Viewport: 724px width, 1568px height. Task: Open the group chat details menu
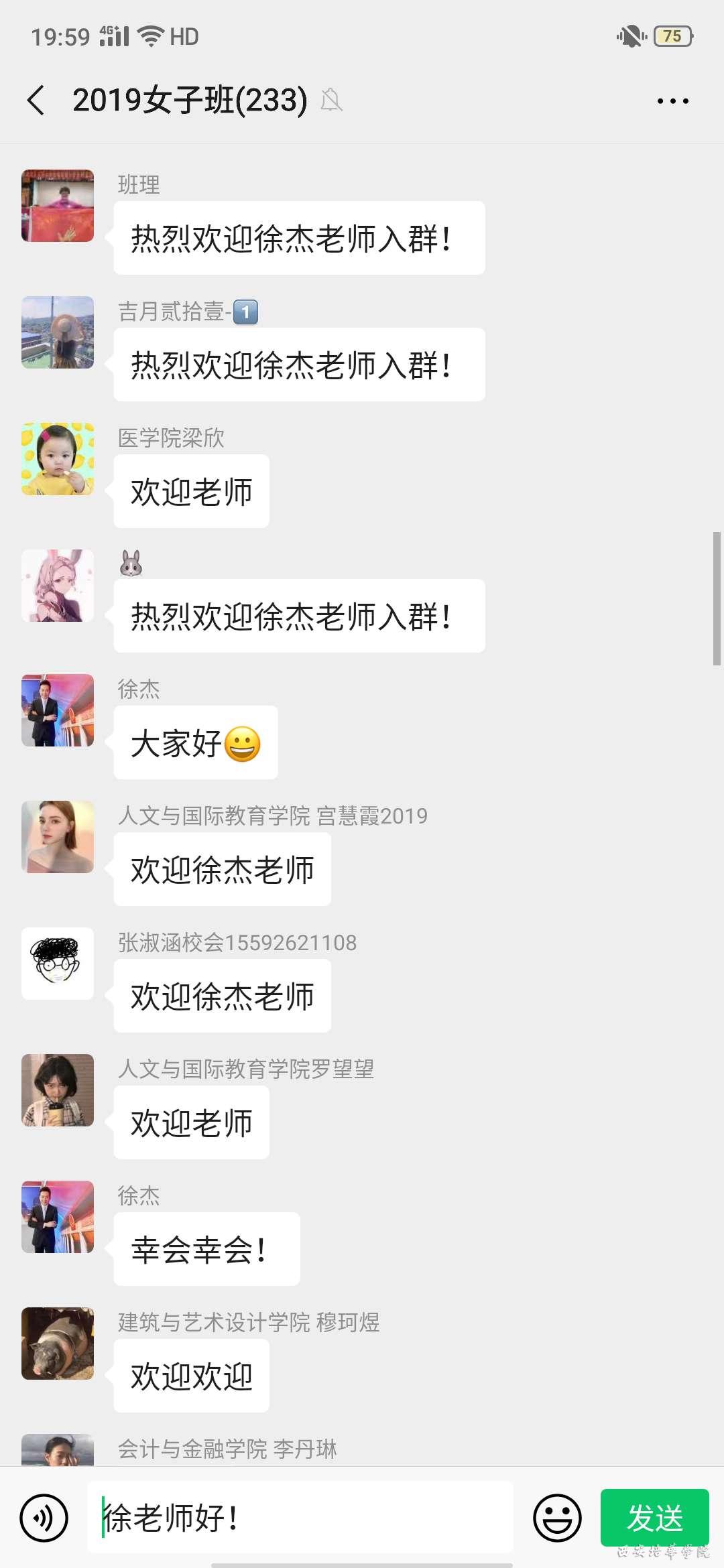click(672, 101)
